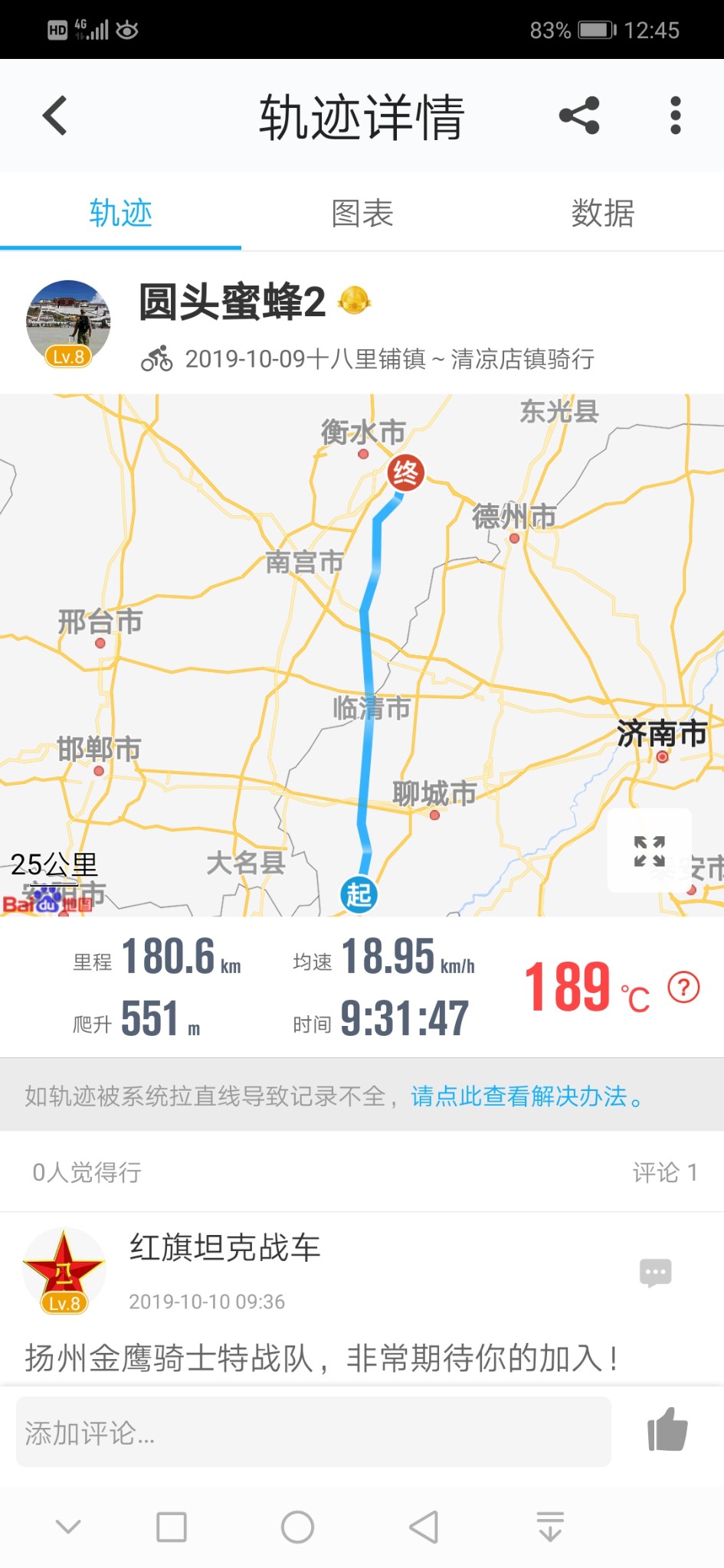This screenshot has width=724, height=1568.
Task: Tap the 添加评论 input field
Action: pyautogui.click(x=313, y=1432)
